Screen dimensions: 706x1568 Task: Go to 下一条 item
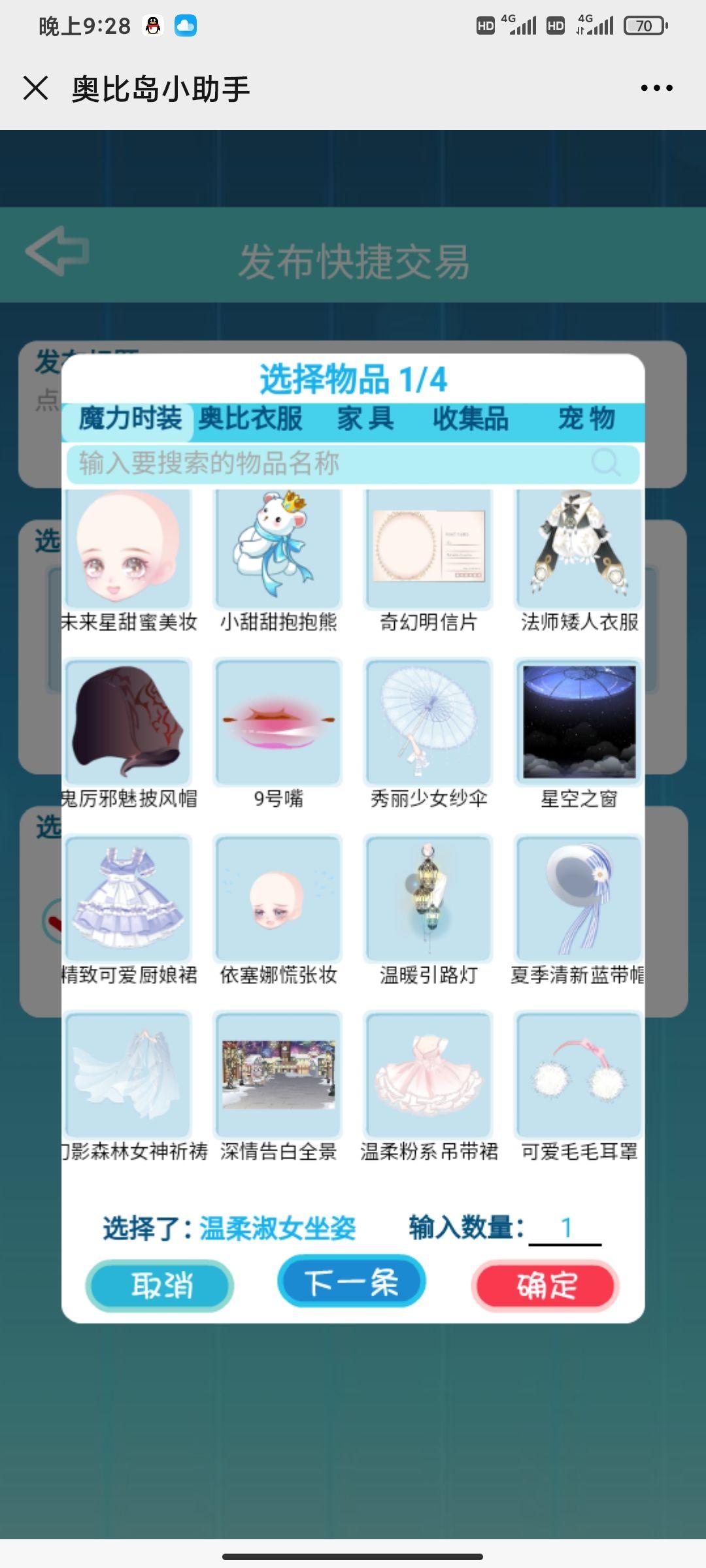(x=352, y=1281)
